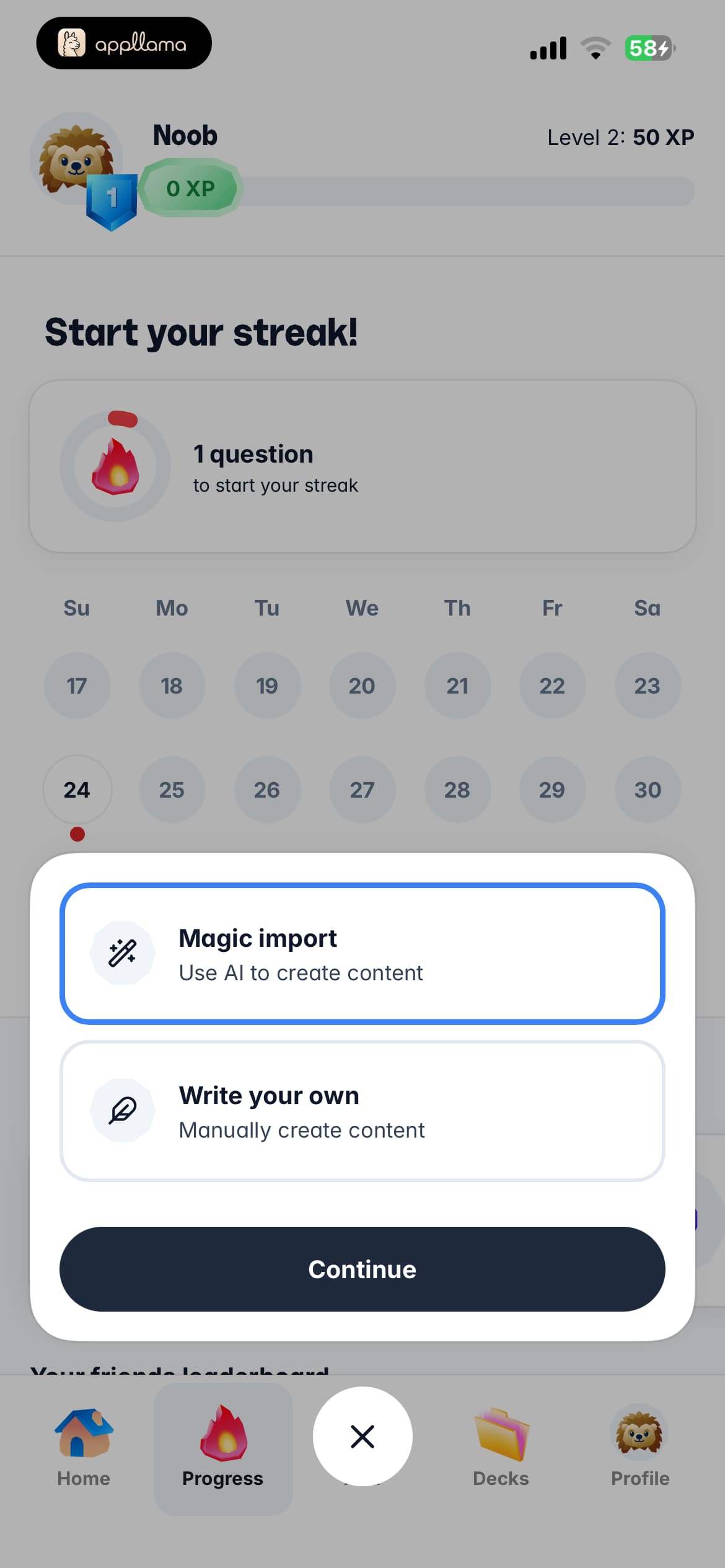
Task: Choose Write your own option
Action: pyautogui.click(x=362, y=1111)
